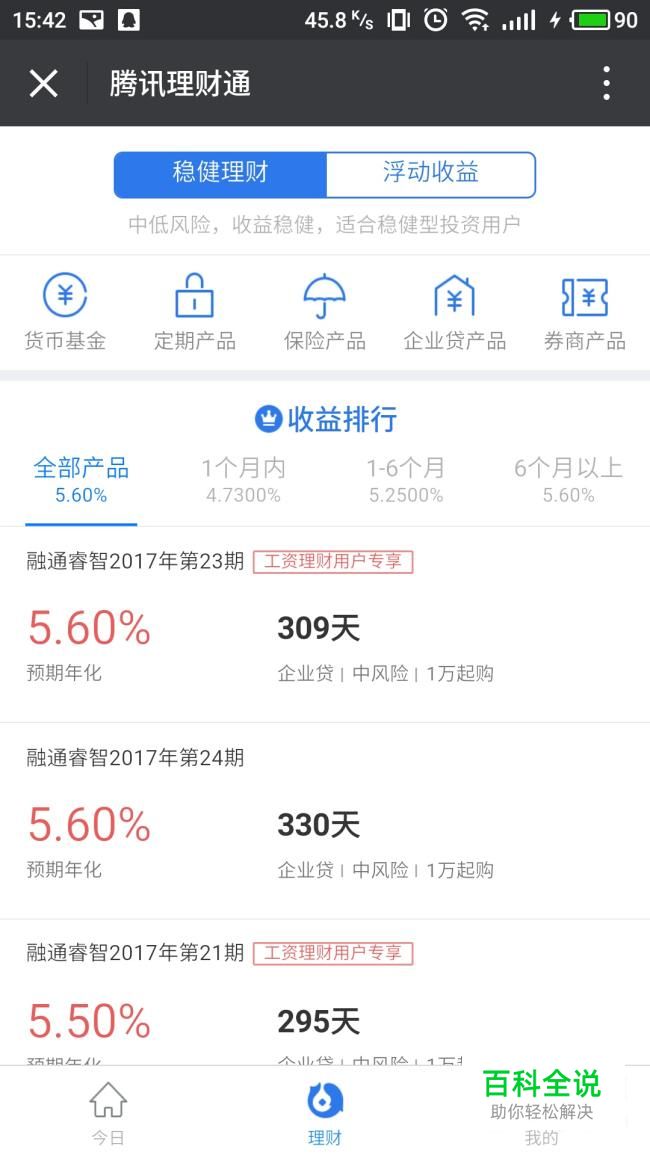Switch to the 1个月内 ranking tab
The height and width of the screenshot is (1155, 650).
point(243,480)
